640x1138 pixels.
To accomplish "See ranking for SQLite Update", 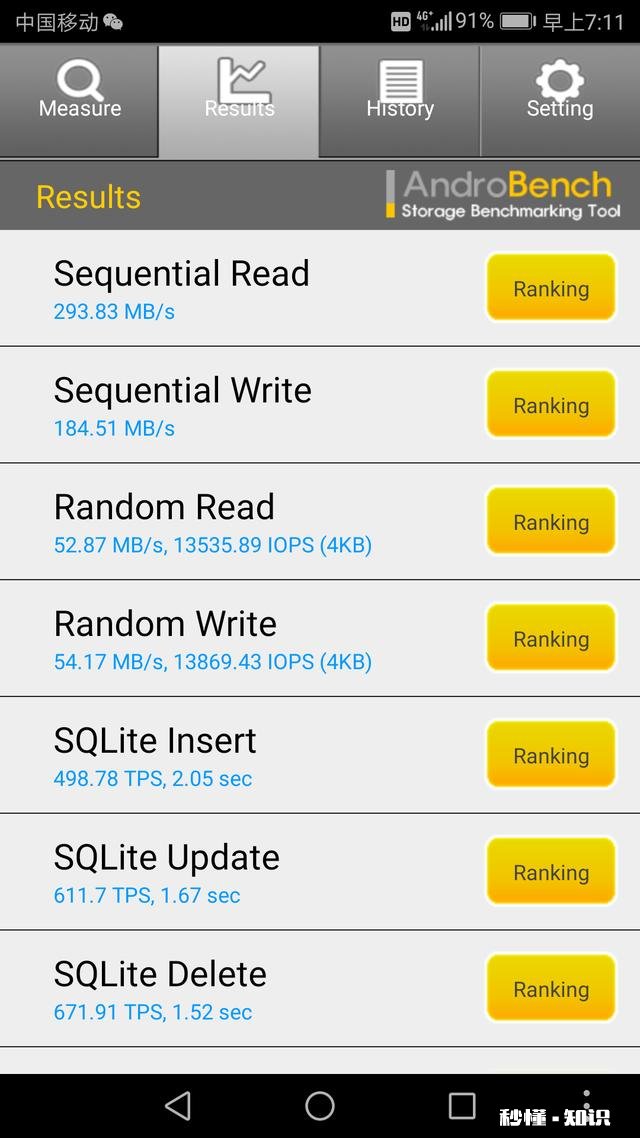I will [x=551, y=872].
